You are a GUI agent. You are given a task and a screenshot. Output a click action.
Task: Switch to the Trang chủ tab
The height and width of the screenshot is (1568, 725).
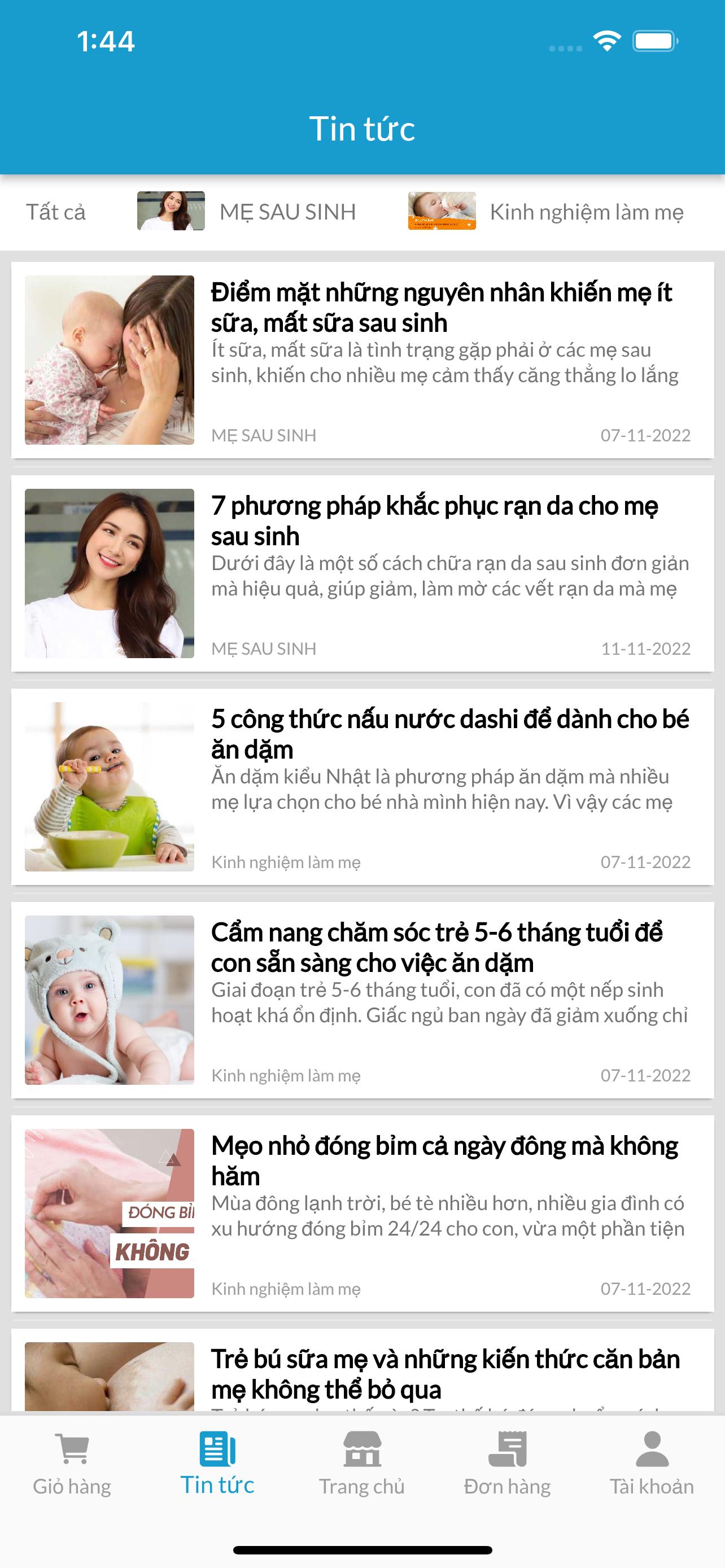point(362,1465)
